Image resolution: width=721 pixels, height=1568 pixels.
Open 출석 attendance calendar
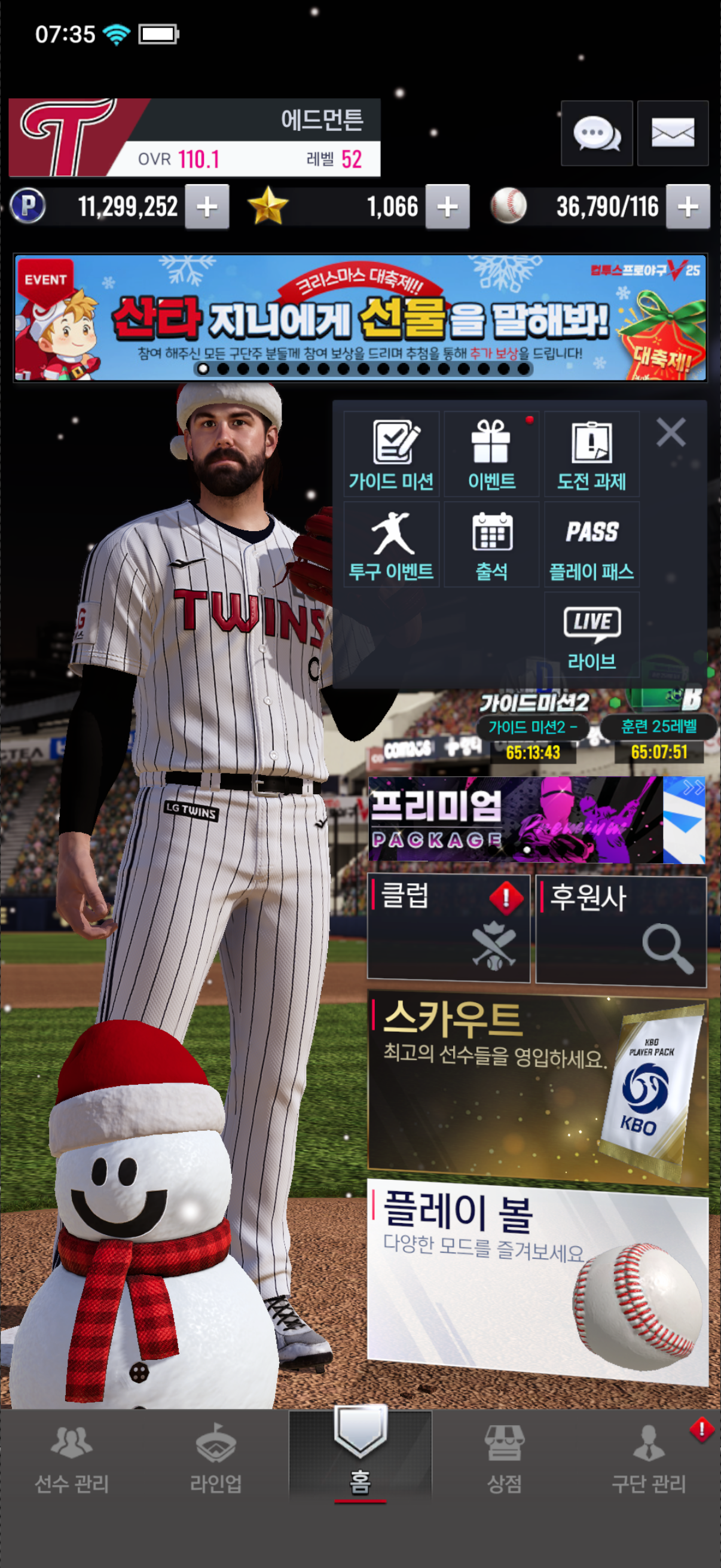491,545
